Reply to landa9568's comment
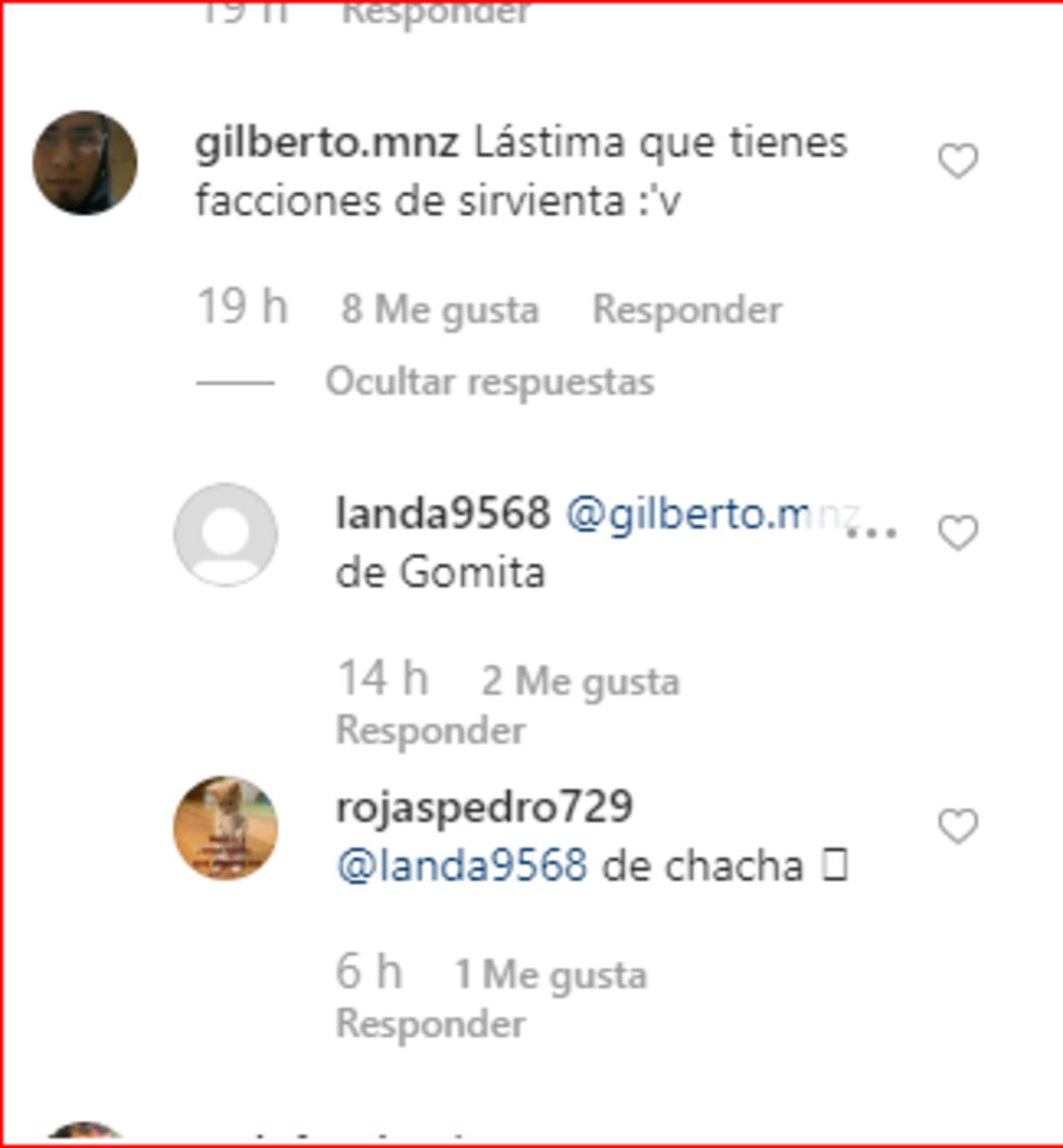Screen dimensions: 1063x1148 (431, 731)
